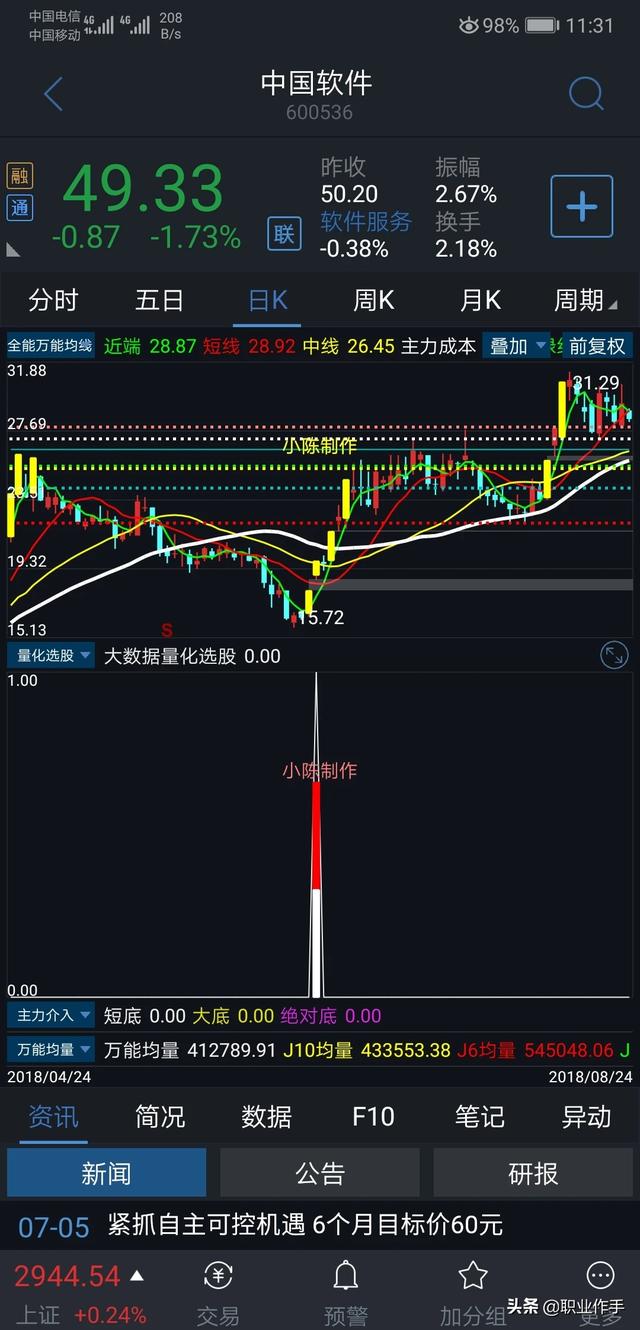Open the stock search icon
This screenshot has width=640, height=1330.
coord(585,95)
